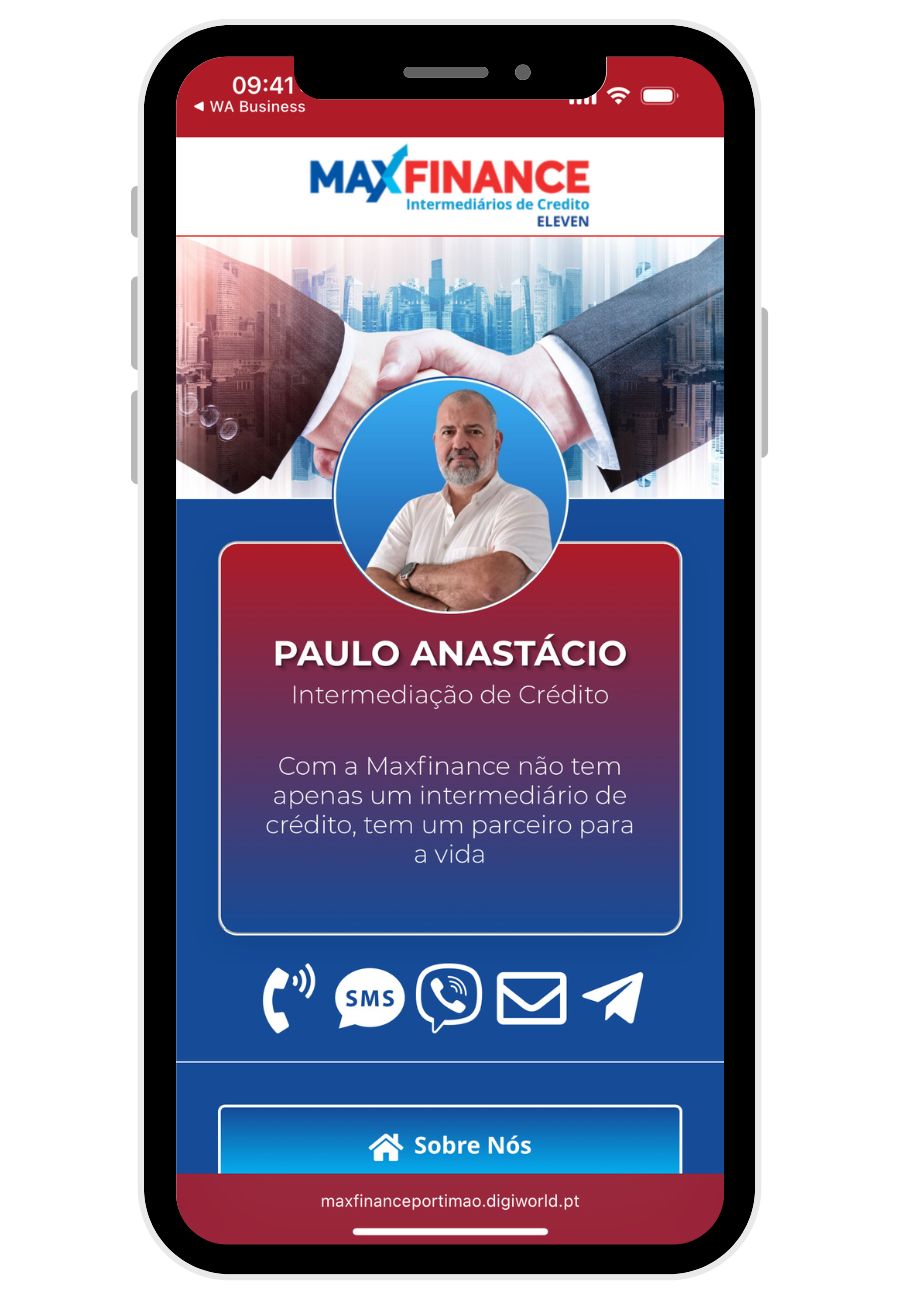Tap the phone call icon
This screenshot has height=1300, width=900.
click(291, 995)
